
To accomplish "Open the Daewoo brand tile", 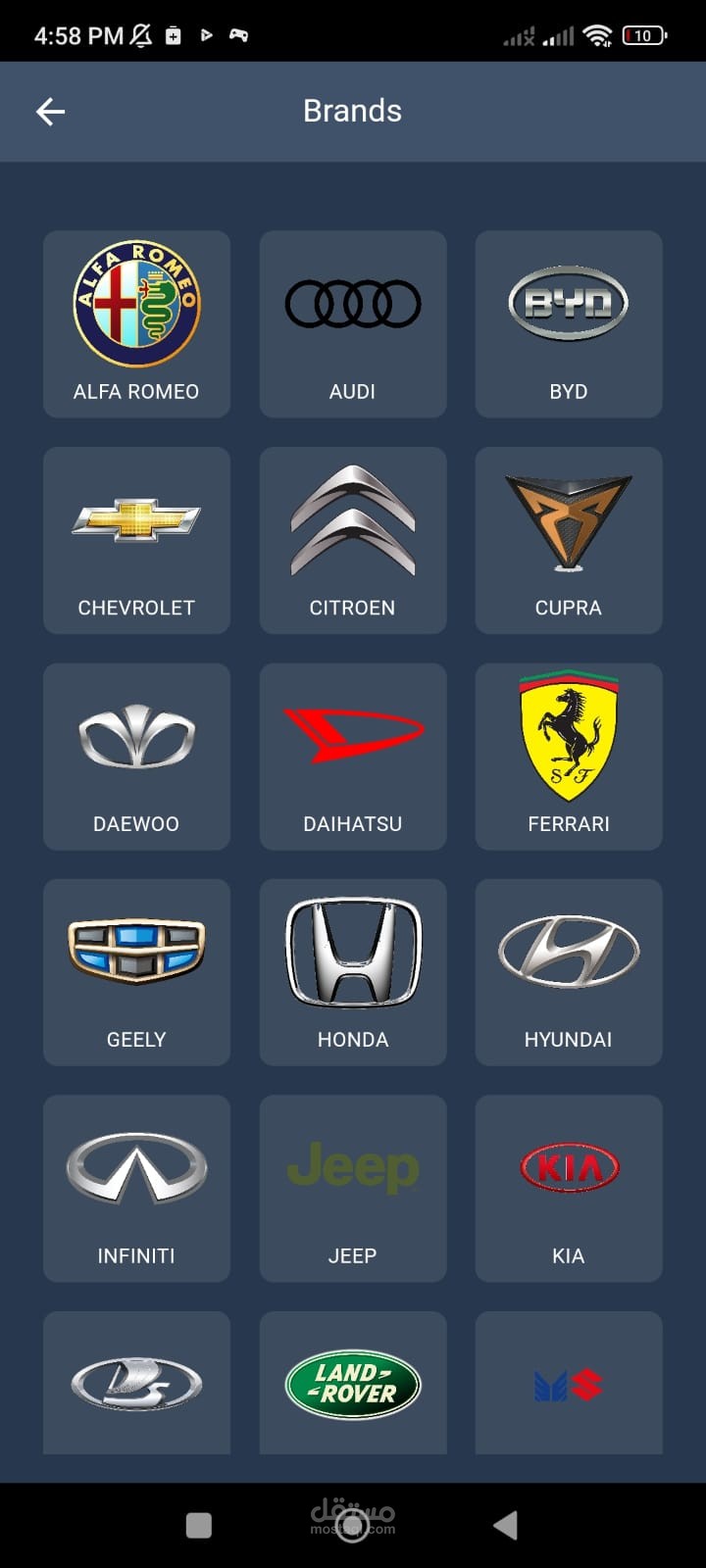I will click(136, 757).
